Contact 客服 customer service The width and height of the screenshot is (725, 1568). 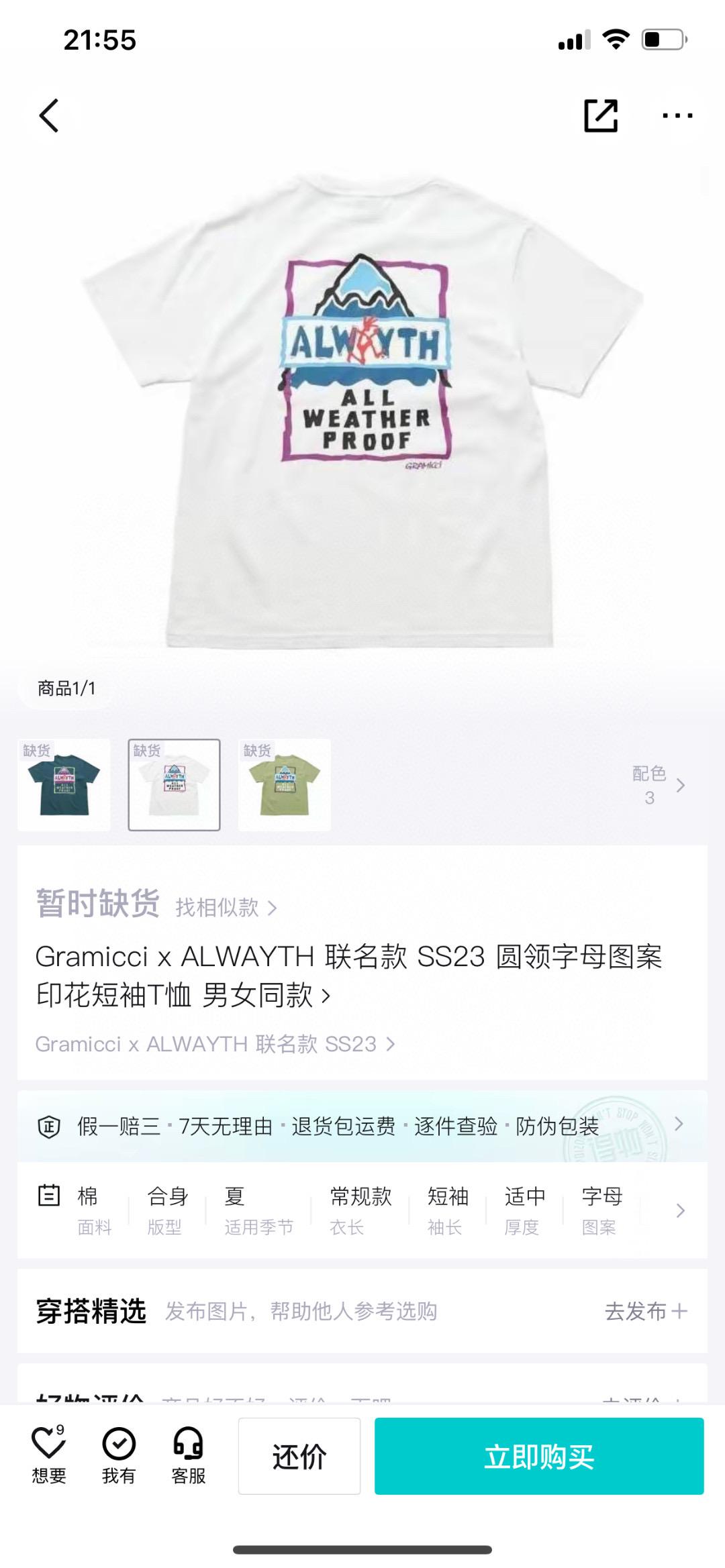pos(188,1455)
